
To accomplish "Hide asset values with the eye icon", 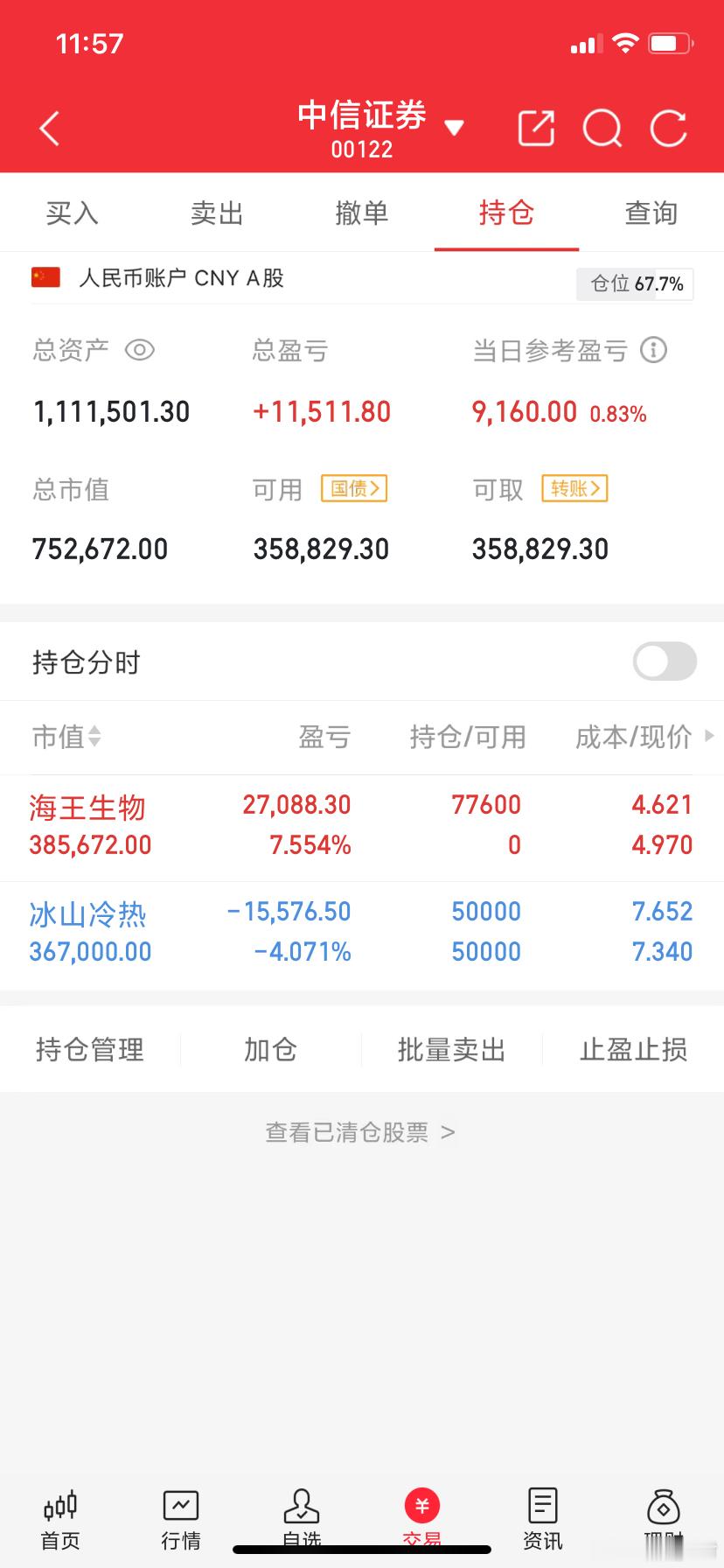I will (141, 350).
